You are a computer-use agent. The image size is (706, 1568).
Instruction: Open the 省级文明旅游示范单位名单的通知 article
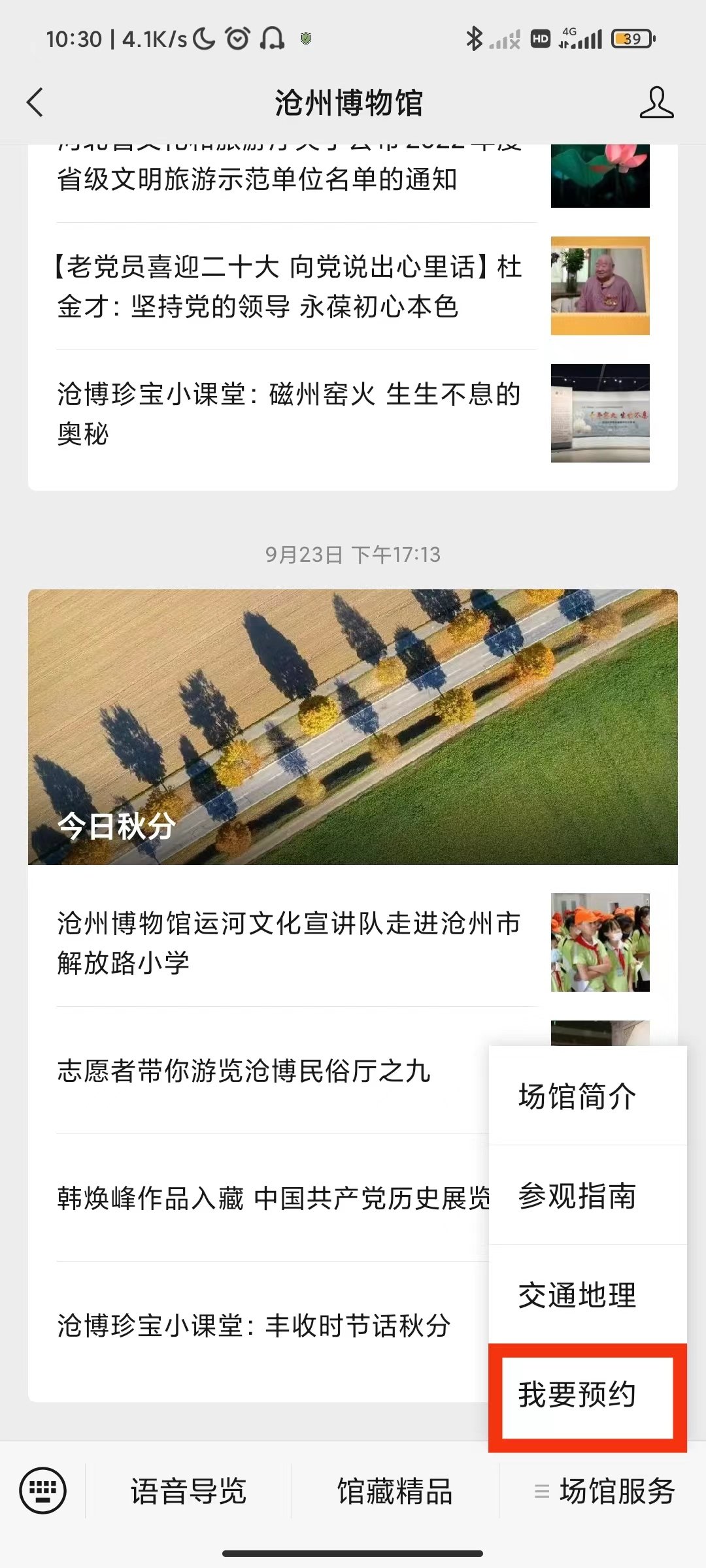(289, 178)
